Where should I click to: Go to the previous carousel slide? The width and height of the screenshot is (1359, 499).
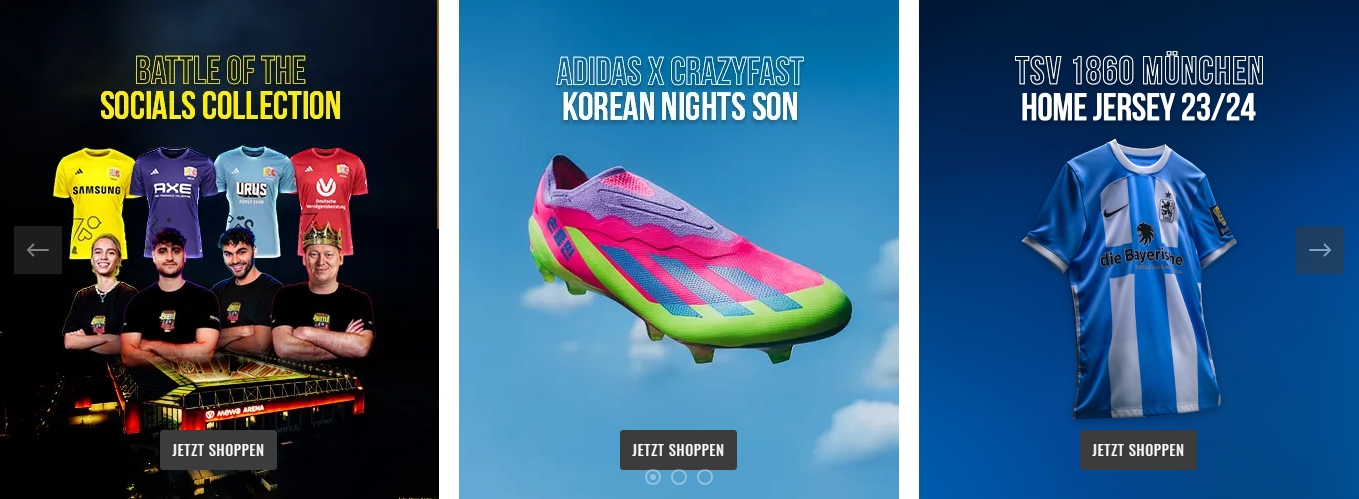[x=38, y=250]
